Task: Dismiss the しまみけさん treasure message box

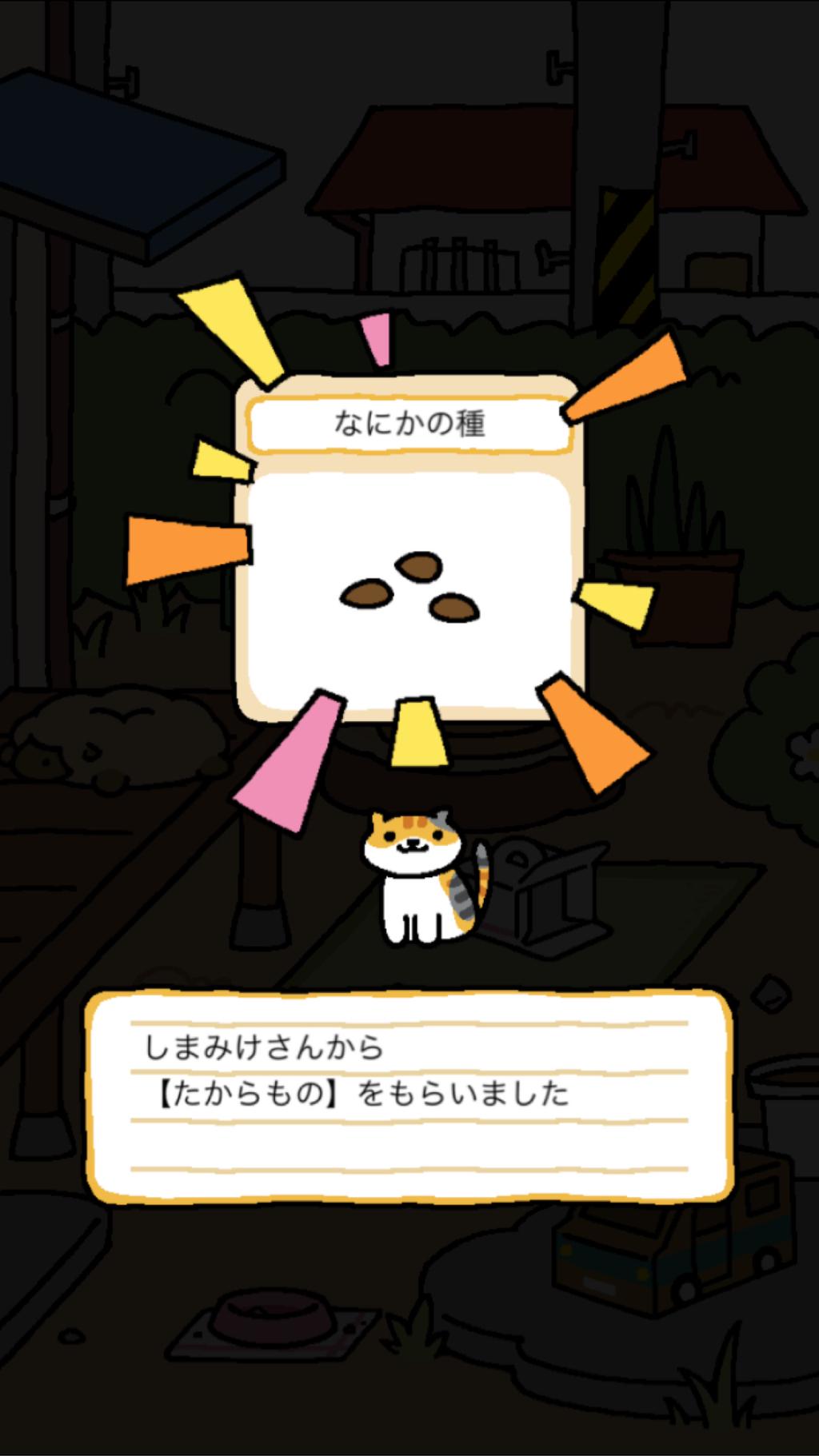Action: click(409, 1095)
